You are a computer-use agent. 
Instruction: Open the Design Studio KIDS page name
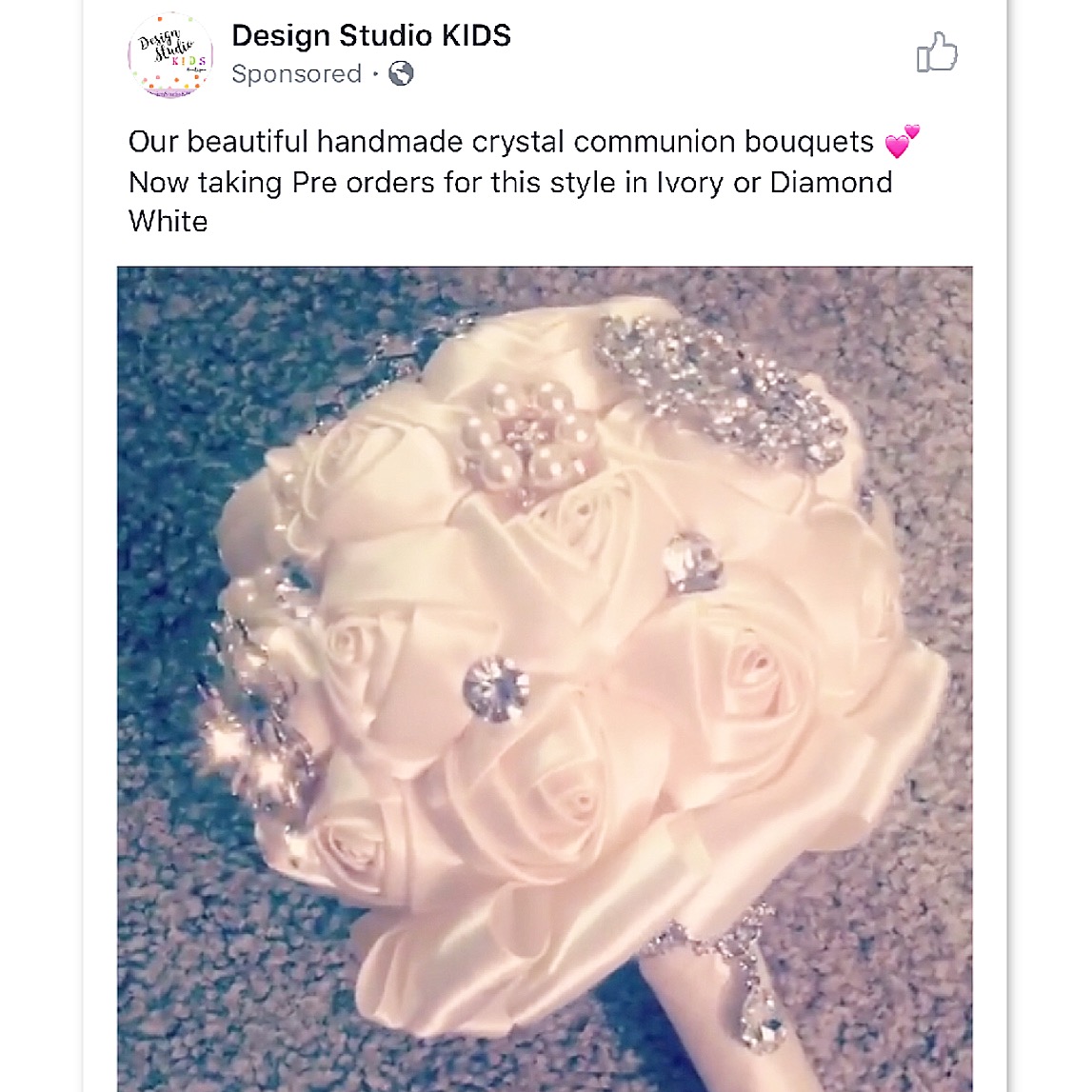pos(370,36)
